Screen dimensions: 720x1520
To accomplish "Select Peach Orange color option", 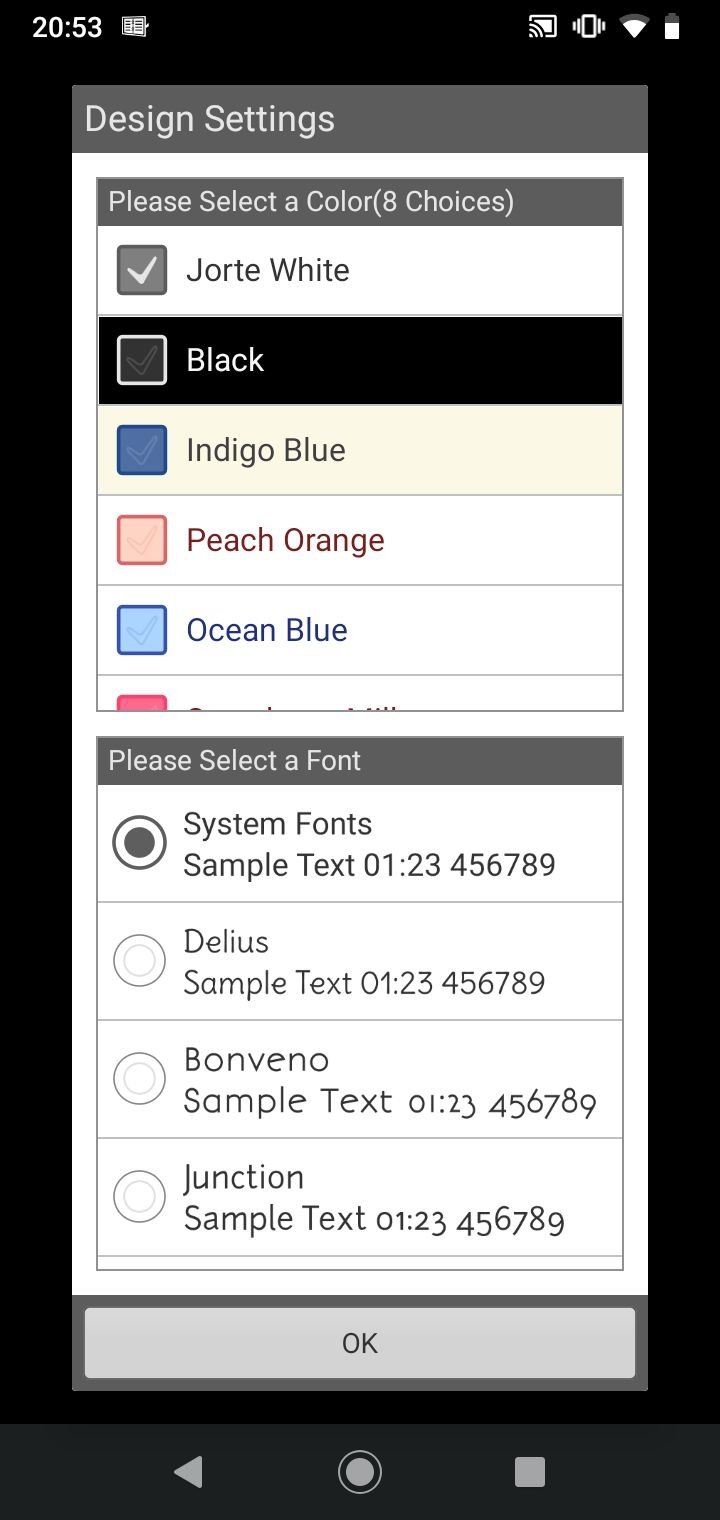I will point(360,540).
